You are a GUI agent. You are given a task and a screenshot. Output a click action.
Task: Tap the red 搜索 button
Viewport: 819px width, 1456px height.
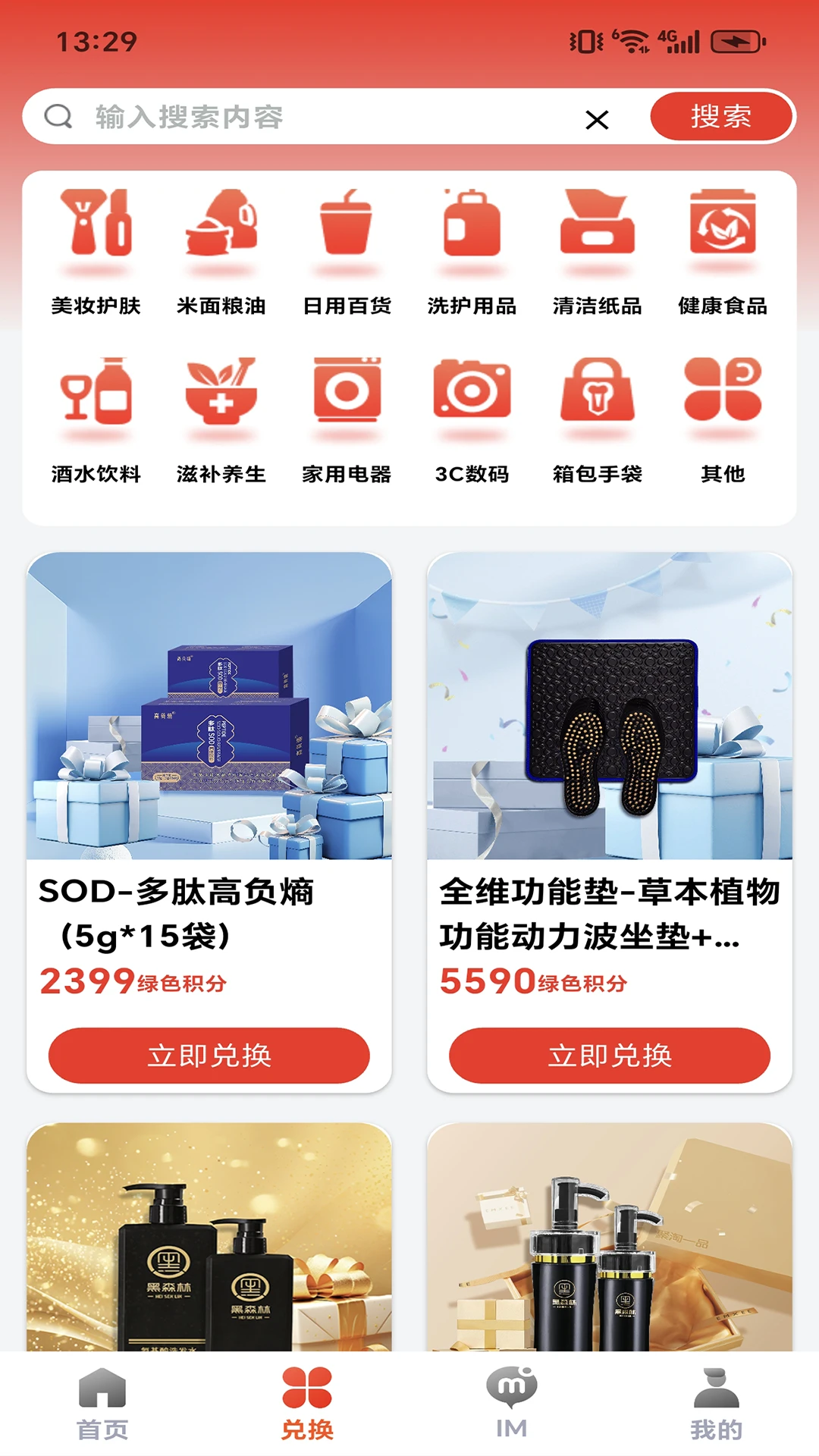pos(721,117)
